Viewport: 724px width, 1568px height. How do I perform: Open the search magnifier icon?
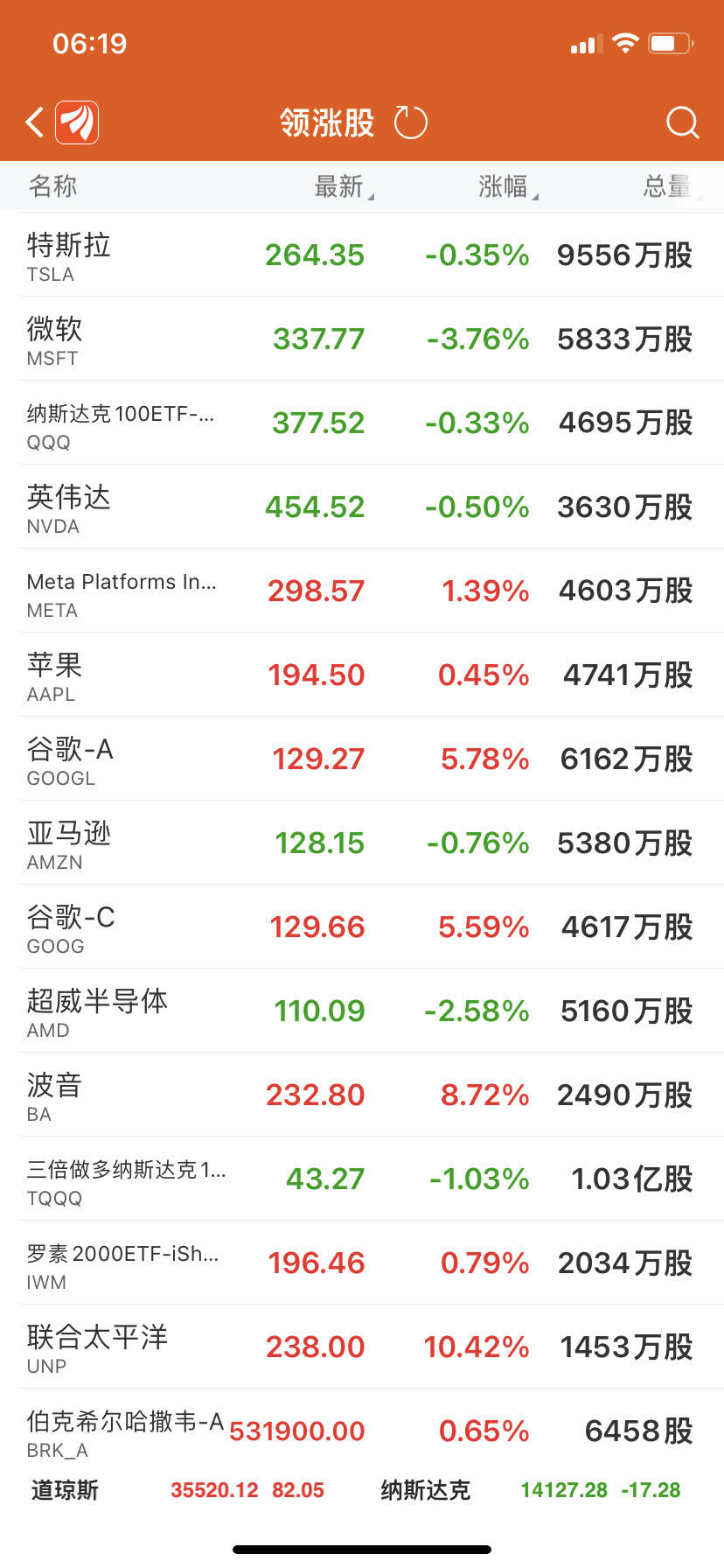tap(682, 122)
